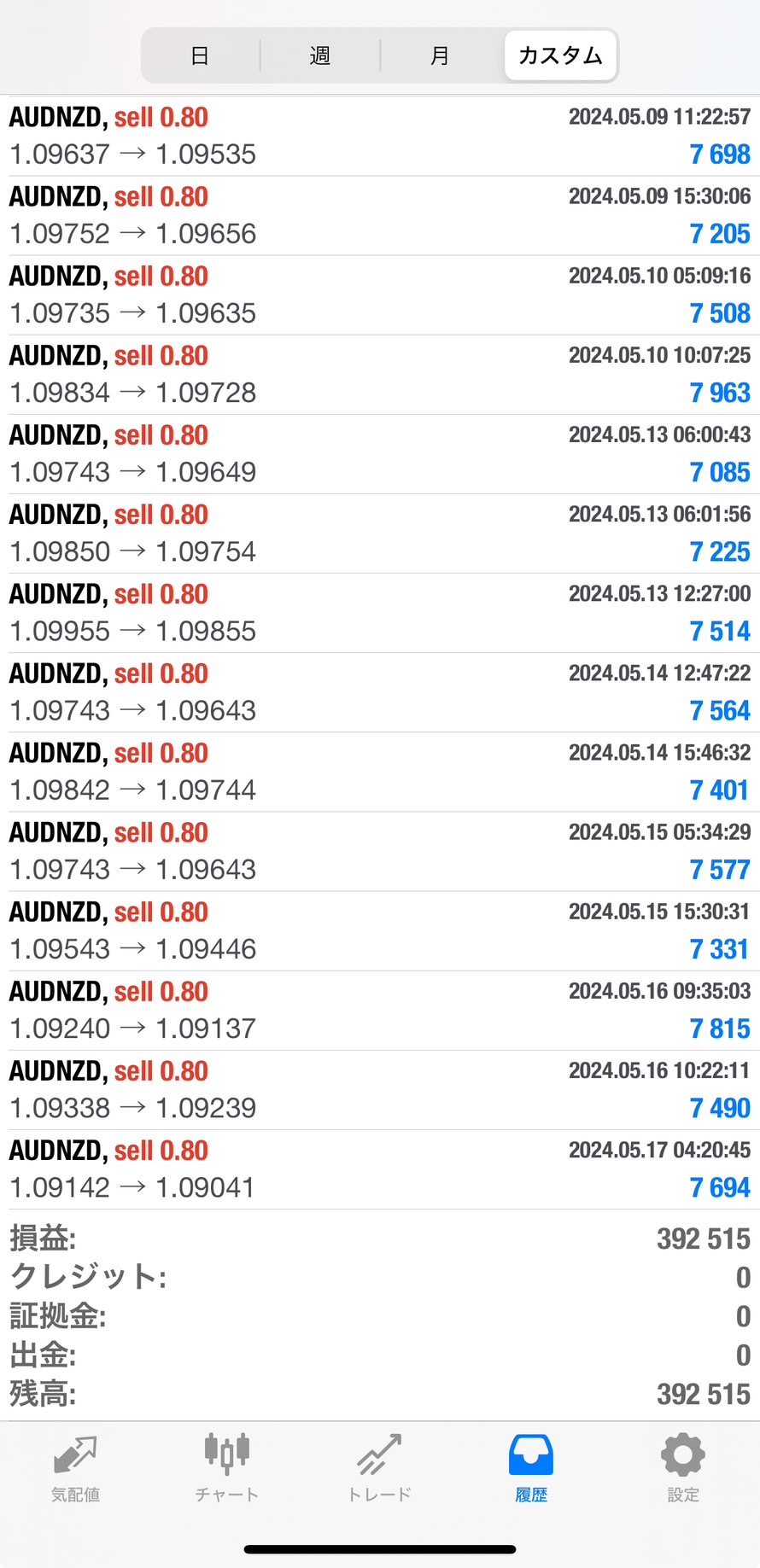Screen dimensions: 760x1568
Task: Expand the trade from 1.09240 to 1.09137
Action: 379,1010
